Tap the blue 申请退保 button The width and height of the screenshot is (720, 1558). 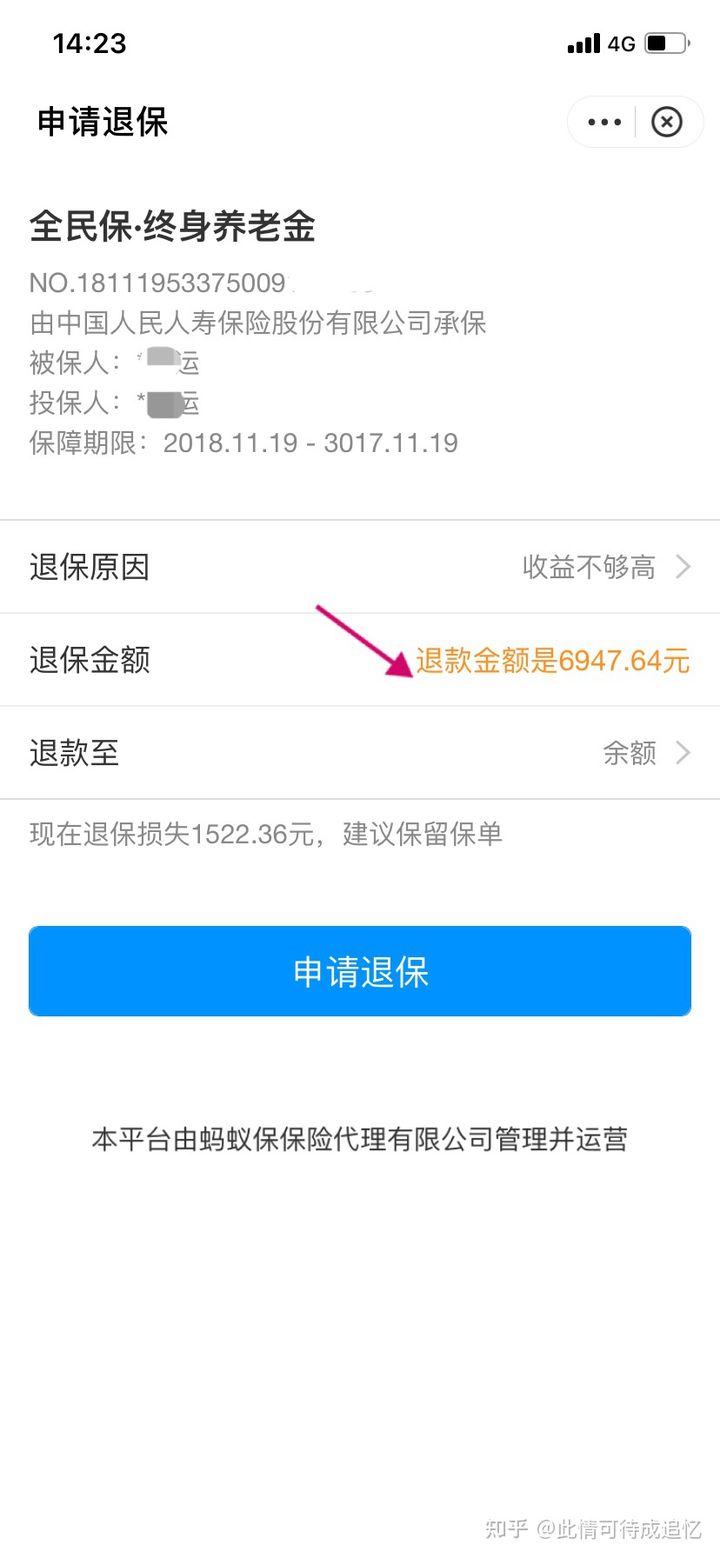(x=360, y=971)
